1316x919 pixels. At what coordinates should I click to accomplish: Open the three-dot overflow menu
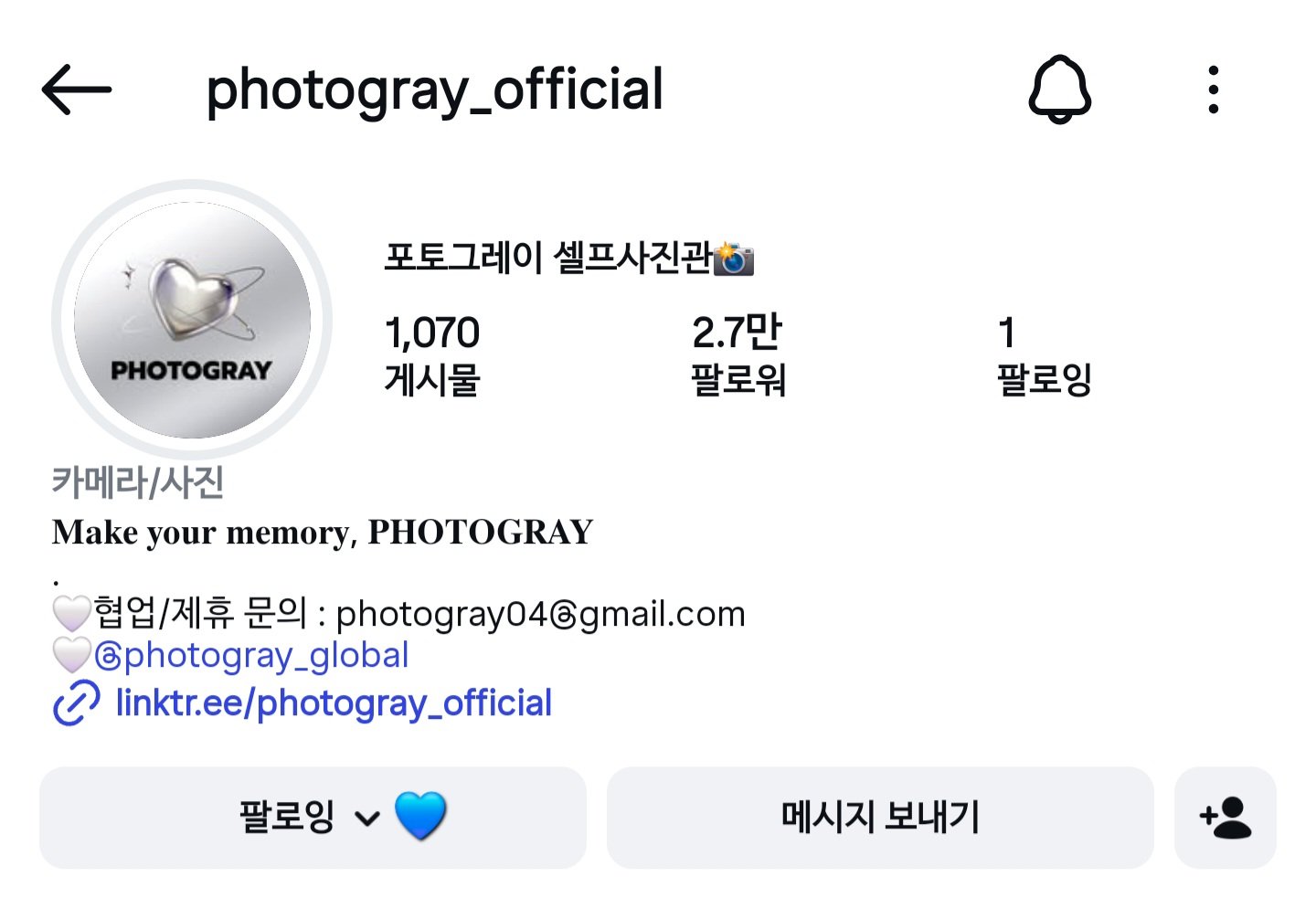tap(1213, 90)
